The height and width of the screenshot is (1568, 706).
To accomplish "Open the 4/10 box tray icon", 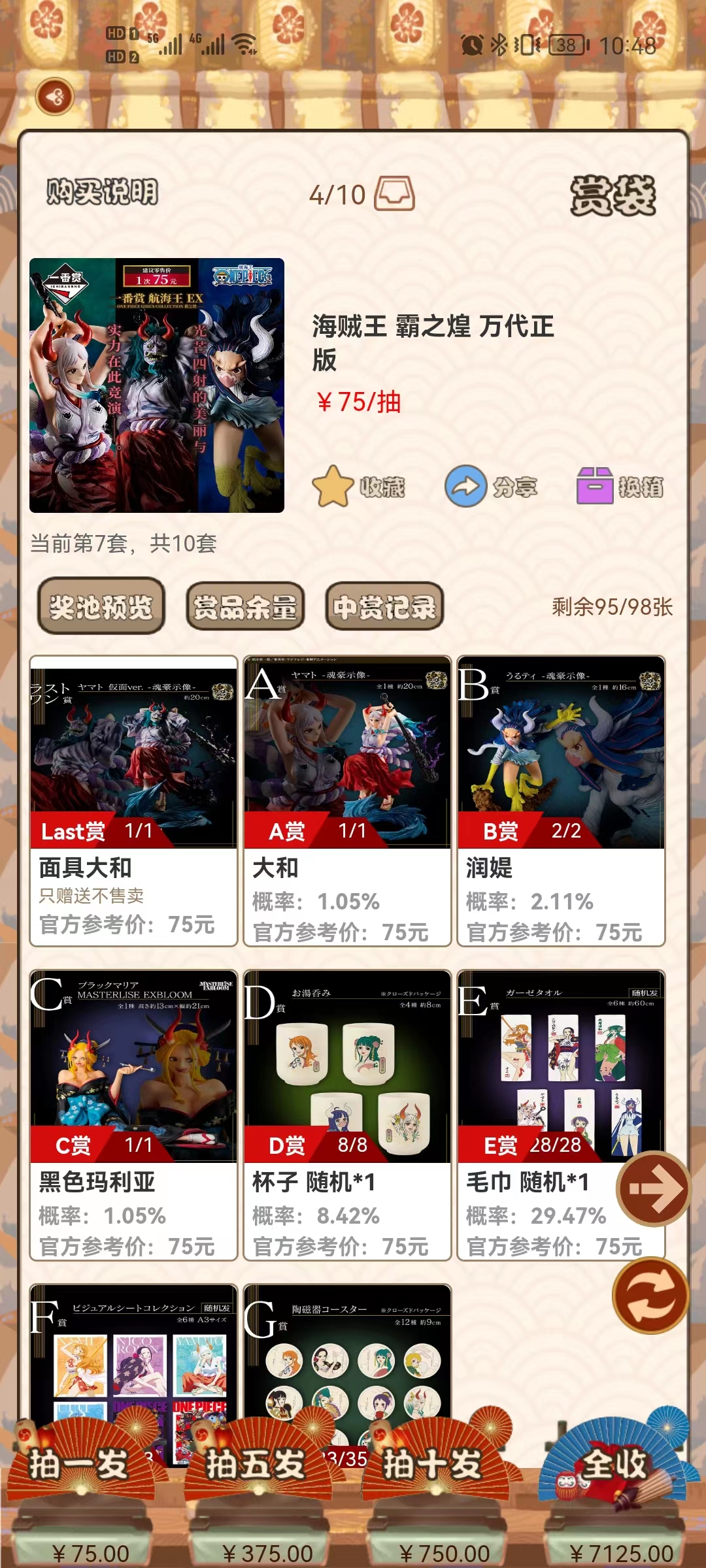I will [395, 195].
